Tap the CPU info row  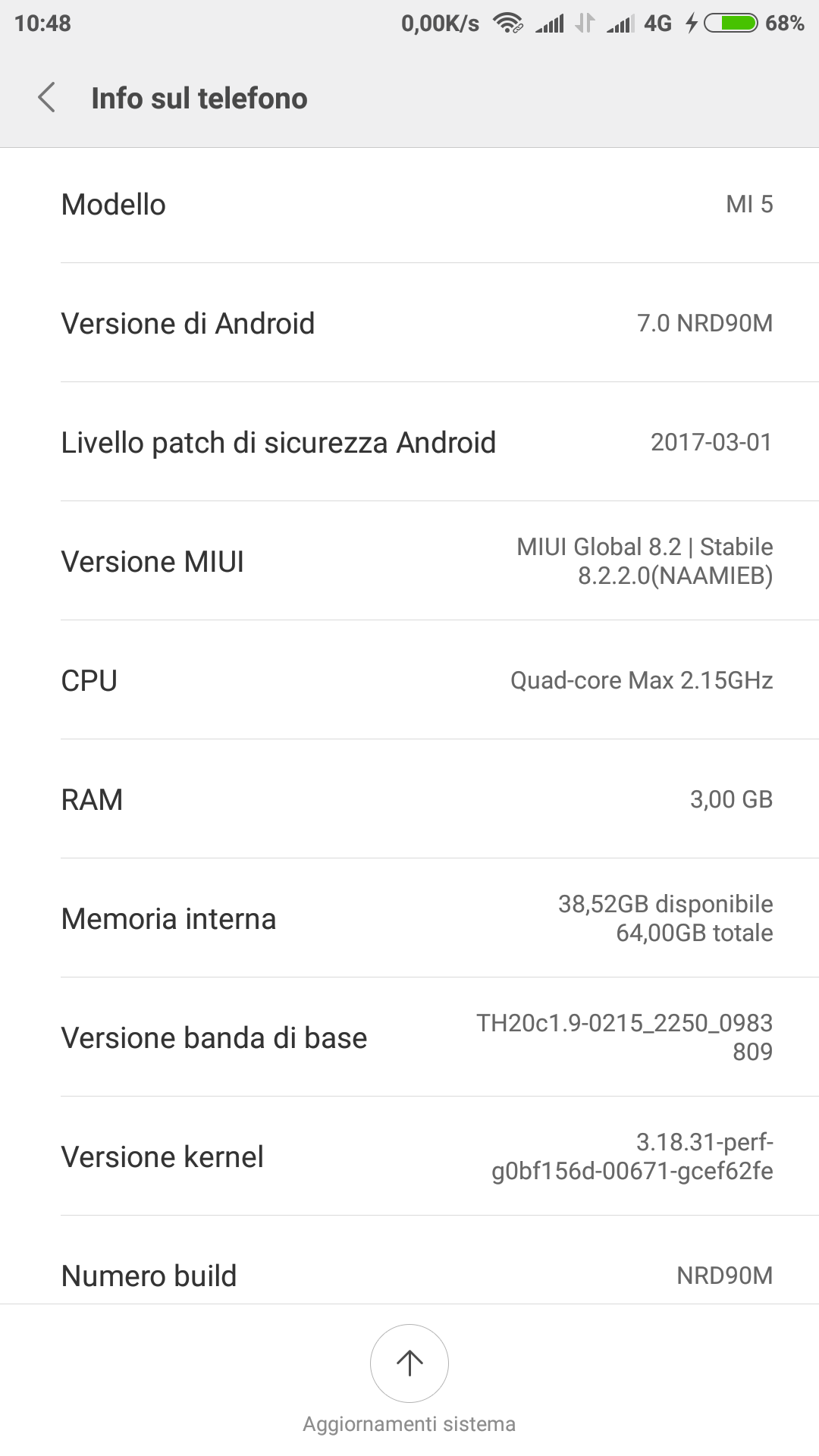point(409,680)
